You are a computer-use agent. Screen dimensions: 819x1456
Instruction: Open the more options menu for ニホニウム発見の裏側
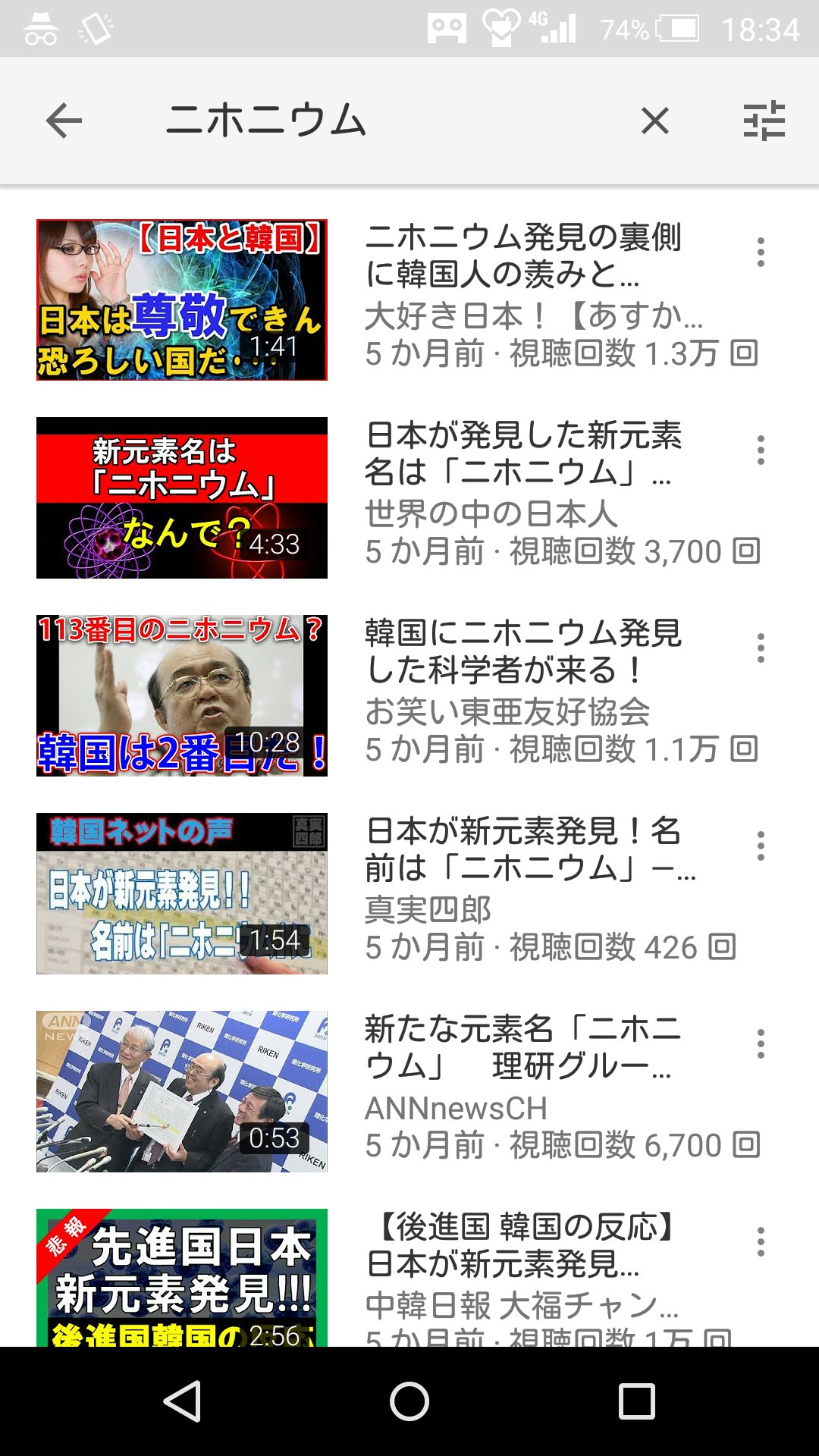[x=761, y=253]
